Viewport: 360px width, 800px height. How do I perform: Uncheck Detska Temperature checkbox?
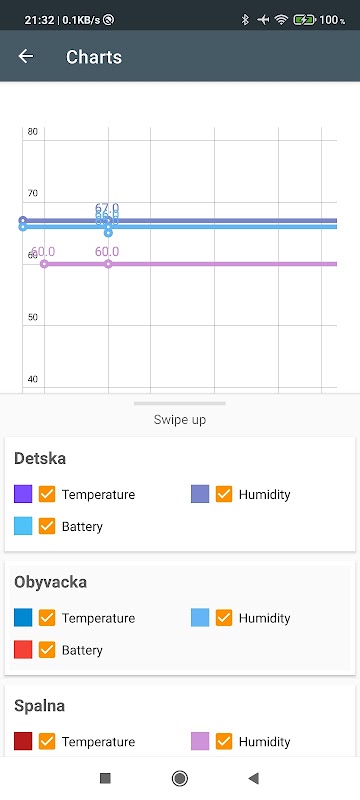pyautogui.click(x=47, y=494)
